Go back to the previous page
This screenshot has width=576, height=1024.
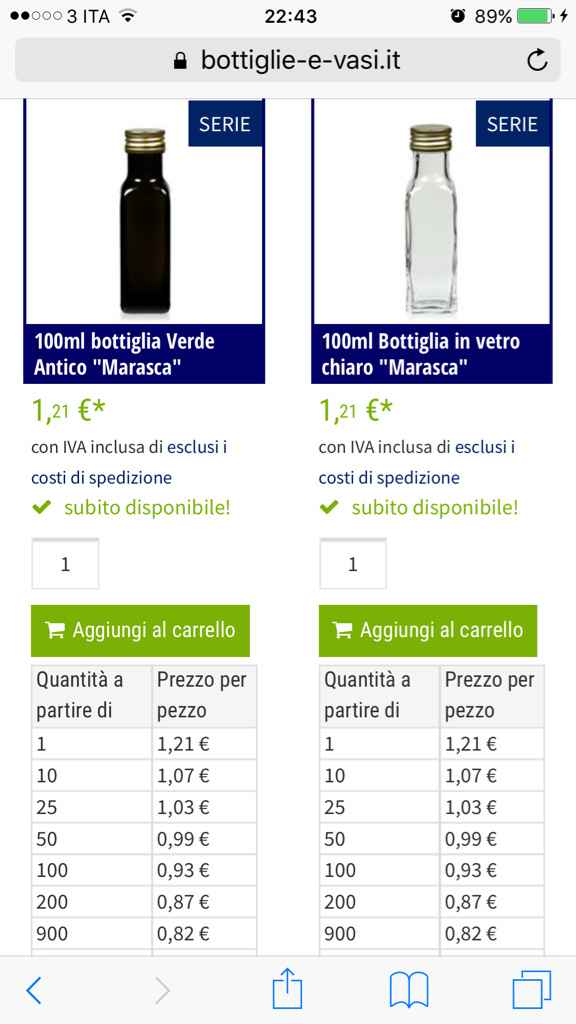coord(34,991)
